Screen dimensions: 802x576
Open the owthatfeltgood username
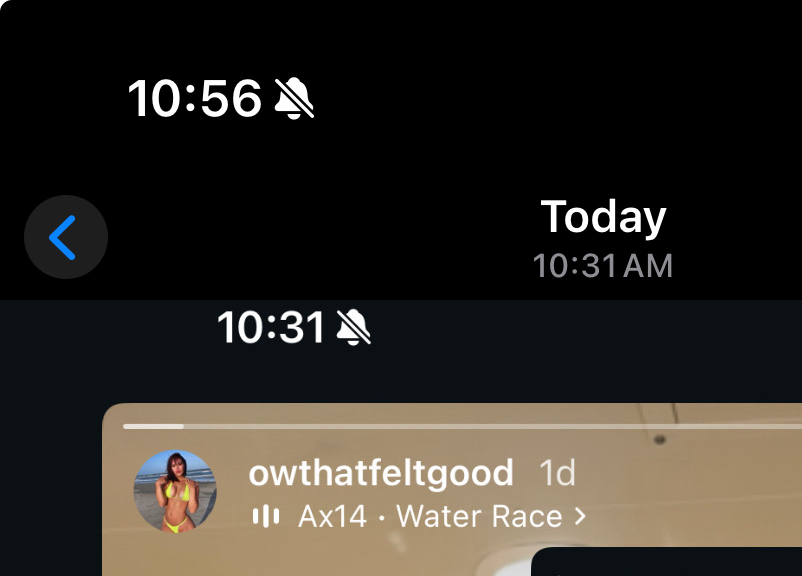pyautogui.click(x=380, y=472)
